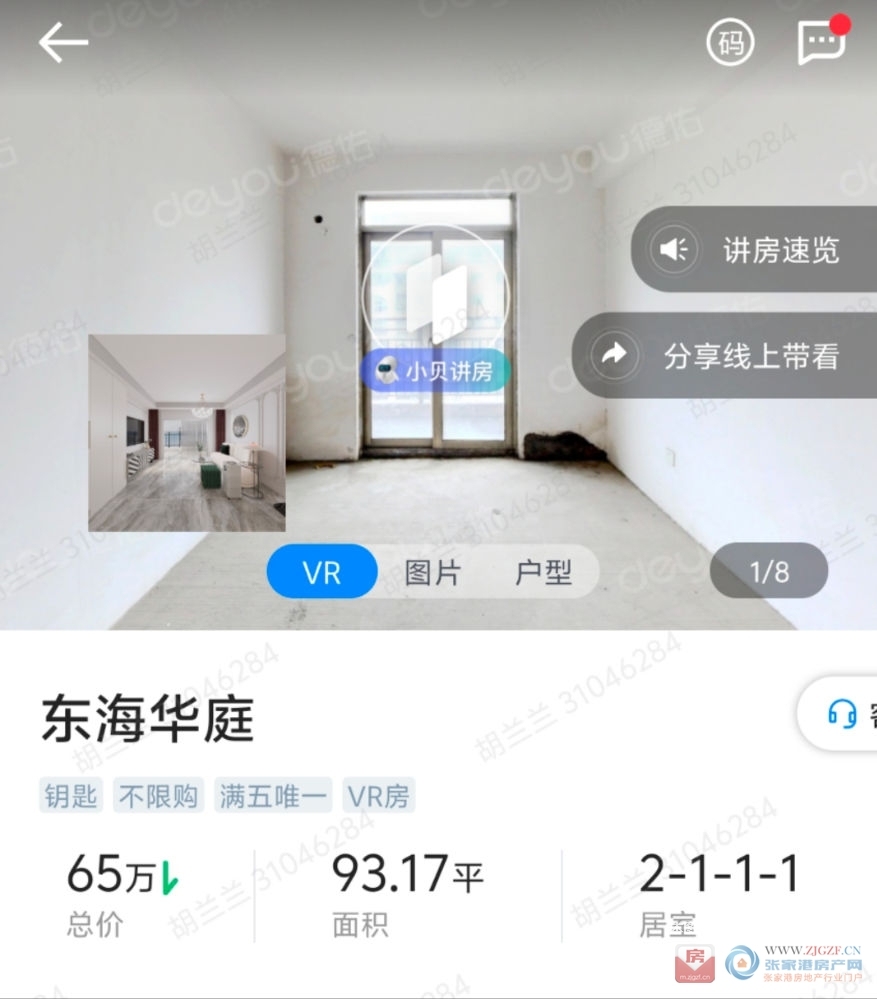
Task: Open the 码 QR code icon
Action: [x=730, y=43]
